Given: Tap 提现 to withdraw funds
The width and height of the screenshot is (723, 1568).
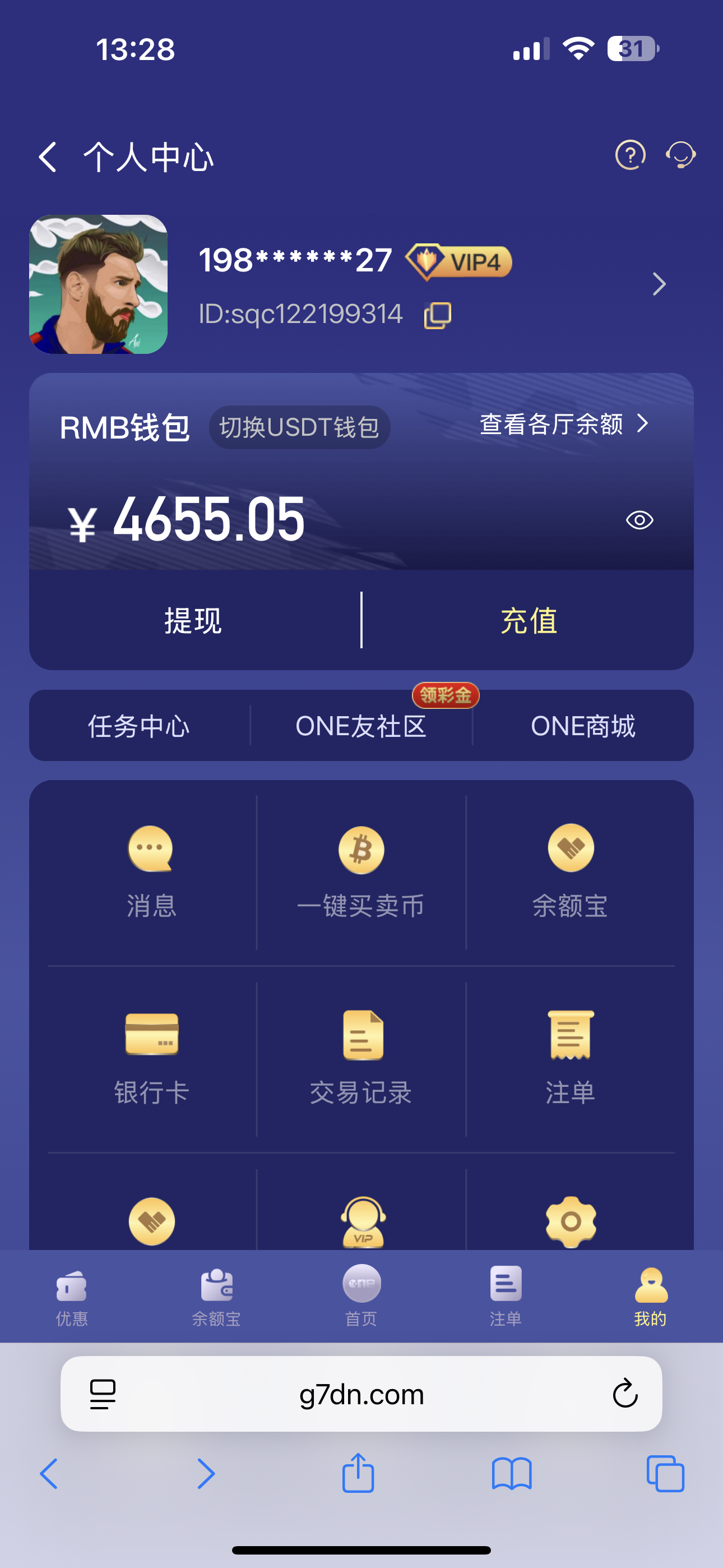Looking at the screenshot, I should click(x=193, y=621).
